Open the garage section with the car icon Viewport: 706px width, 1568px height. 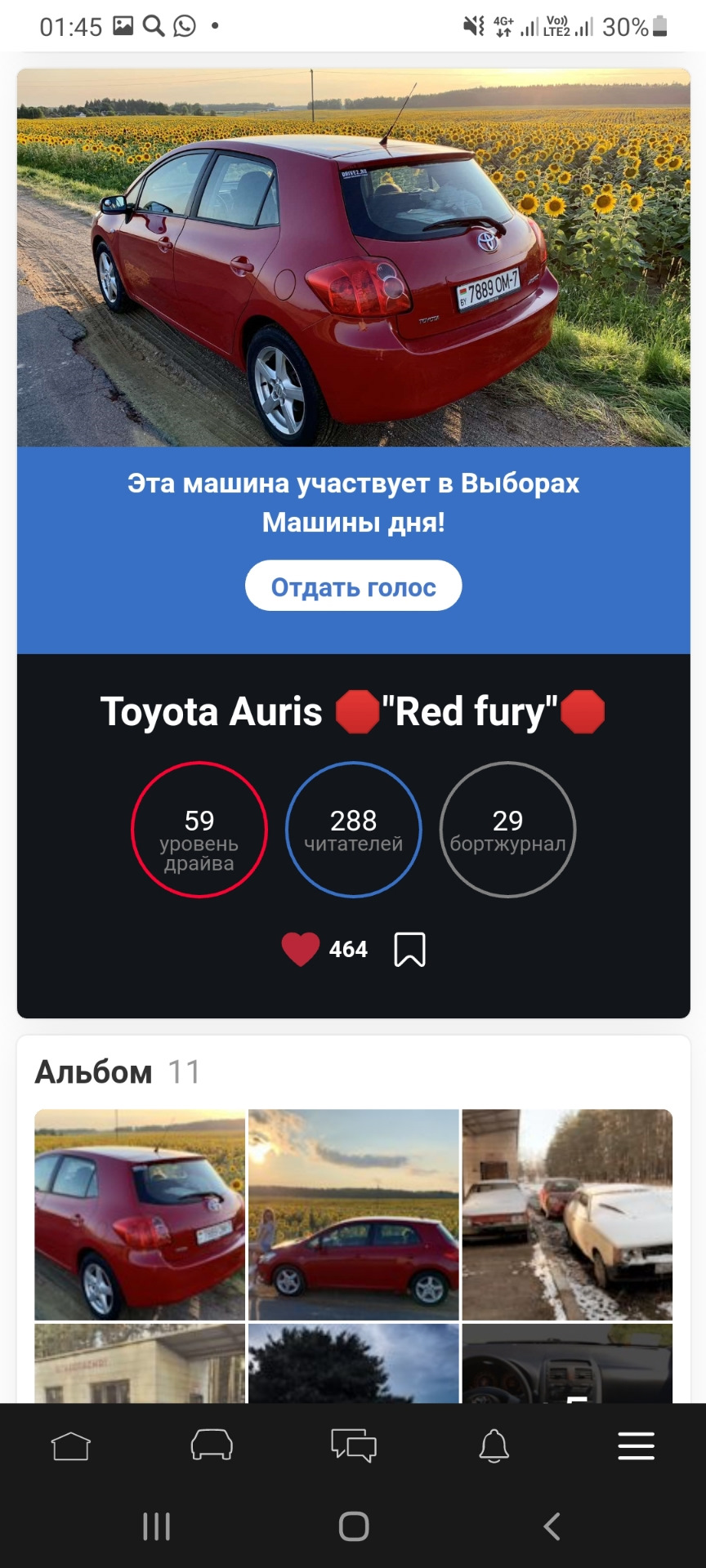pyautogui.click(x=212, y=1445)
